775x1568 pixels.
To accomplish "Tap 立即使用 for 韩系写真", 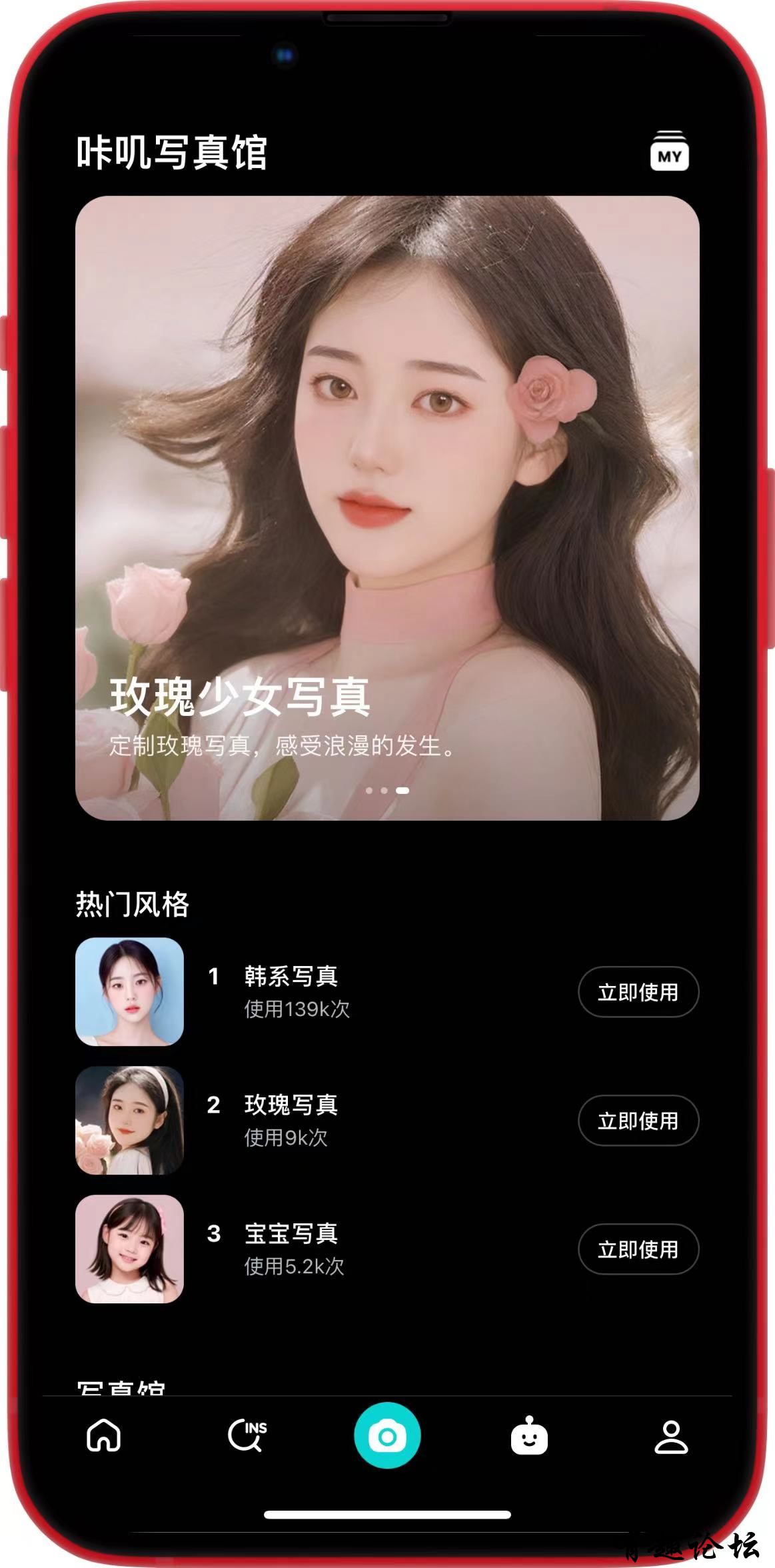I will pos(638,992).
